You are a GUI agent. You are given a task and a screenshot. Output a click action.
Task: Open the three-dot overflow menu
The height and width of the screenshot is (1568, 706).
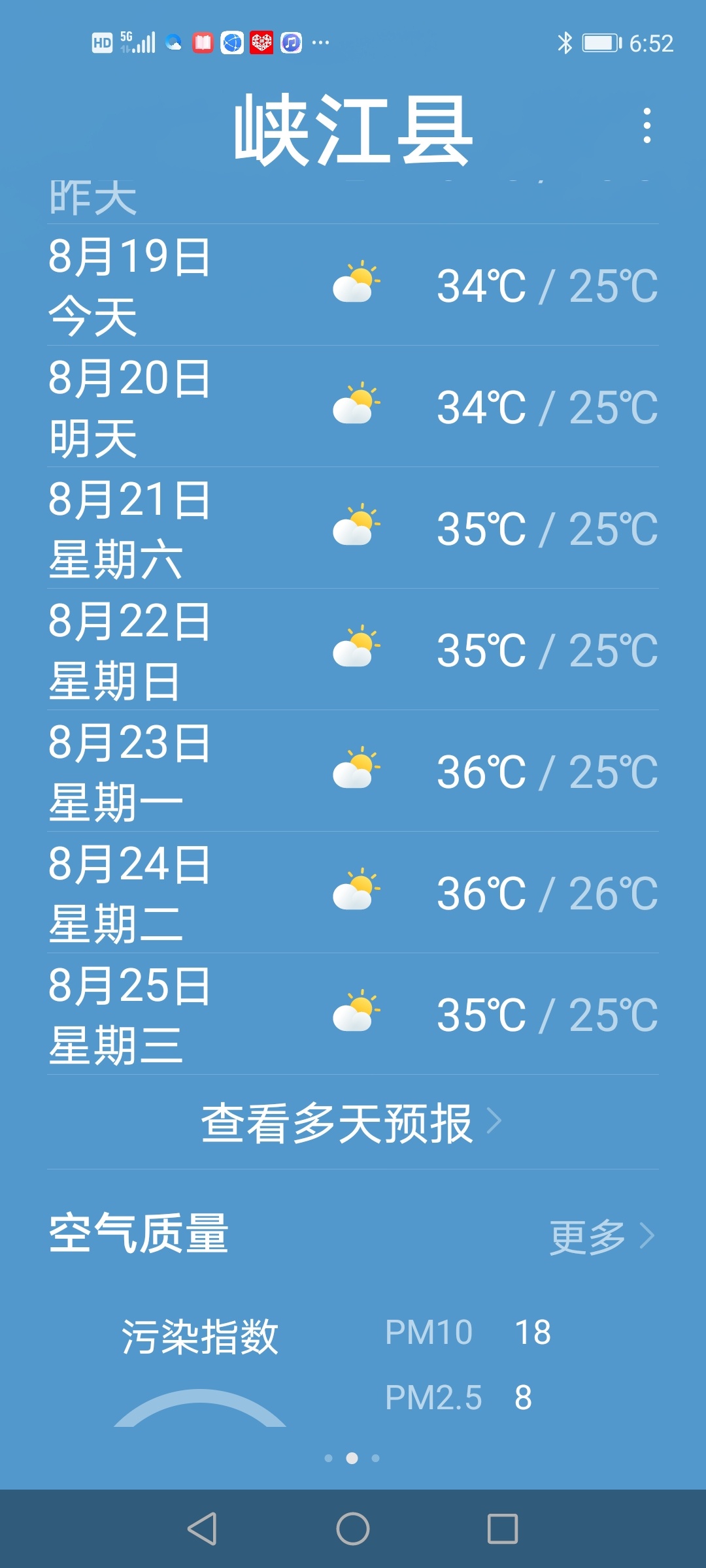click(x=647, y=125)
